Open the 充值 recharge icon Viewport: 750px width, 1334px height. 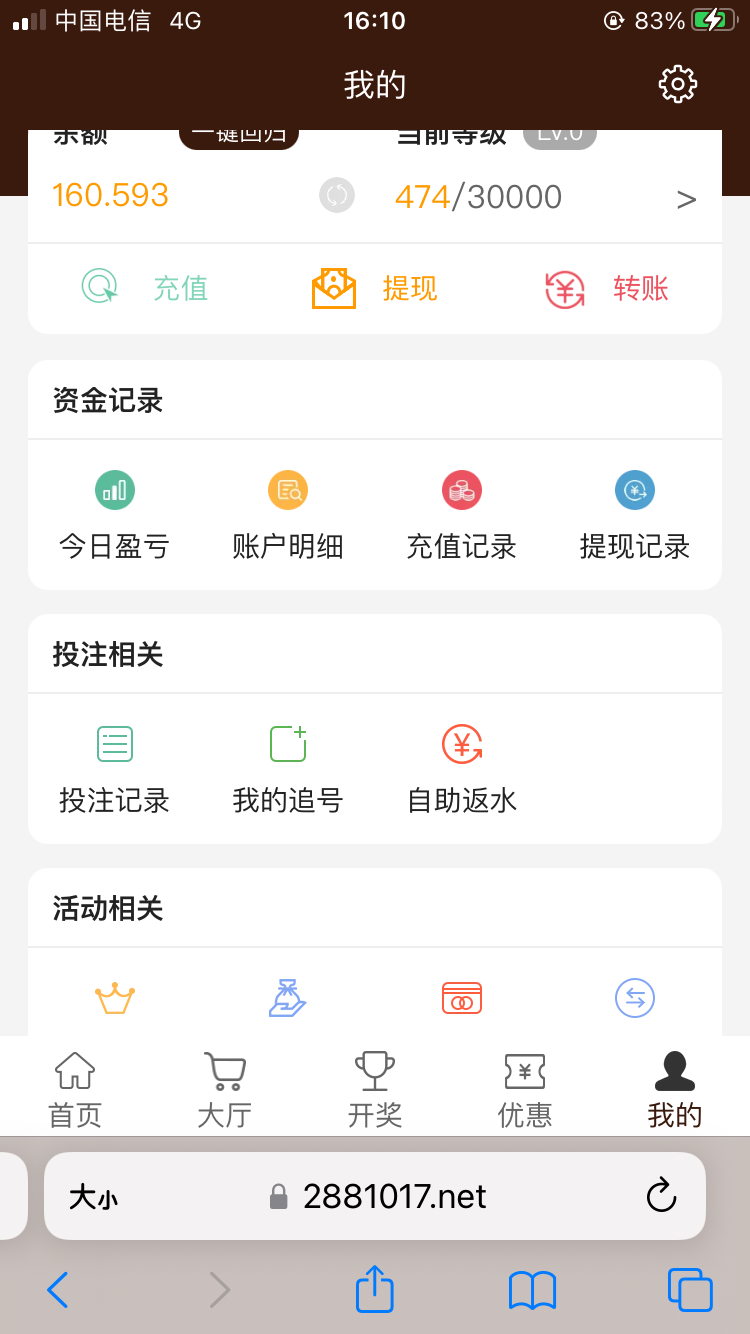click(x=99, y=288)
